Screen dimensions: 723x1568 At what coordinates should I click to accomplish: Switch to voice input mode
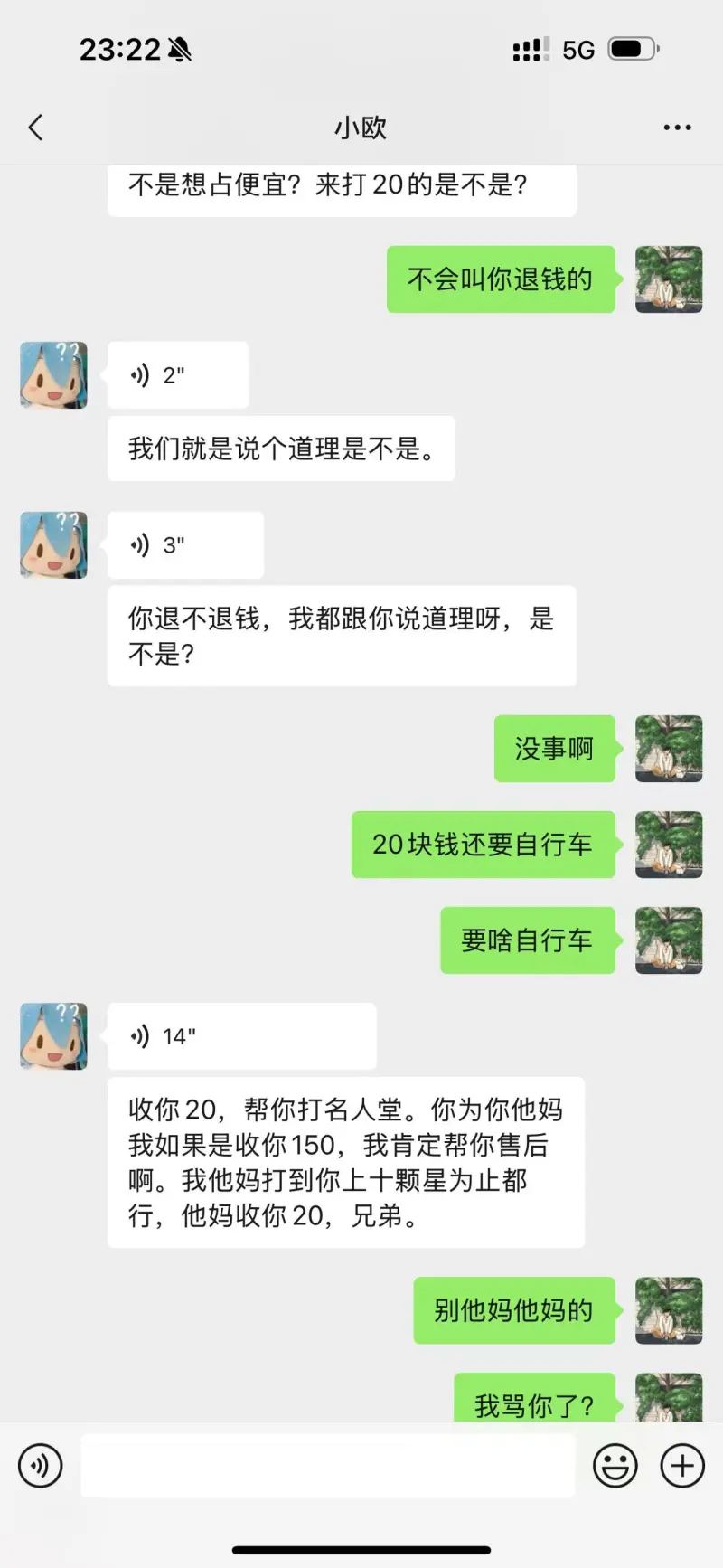pyautogui.click(x=41, y=1466)
